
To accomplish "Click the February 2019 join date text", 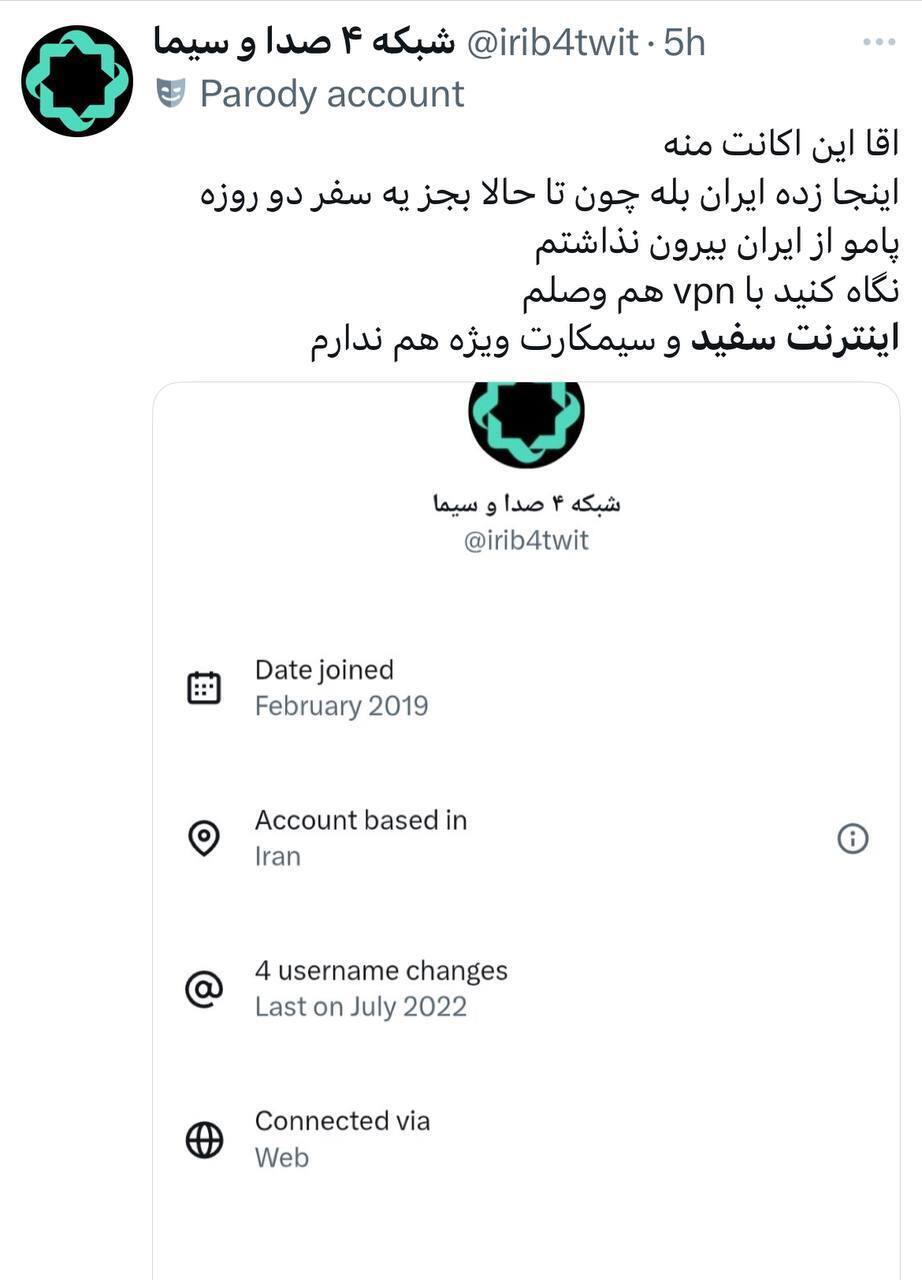I will [342, 705].
